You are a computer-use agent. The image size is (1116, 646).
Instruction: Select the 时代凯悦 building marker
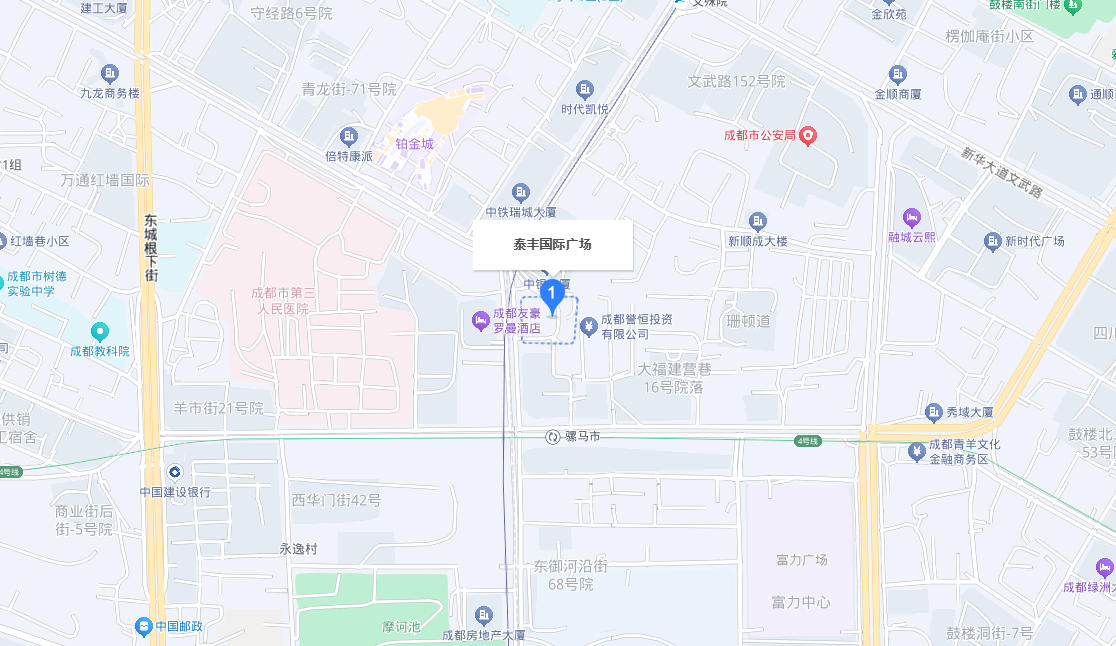tap(585, 90)
